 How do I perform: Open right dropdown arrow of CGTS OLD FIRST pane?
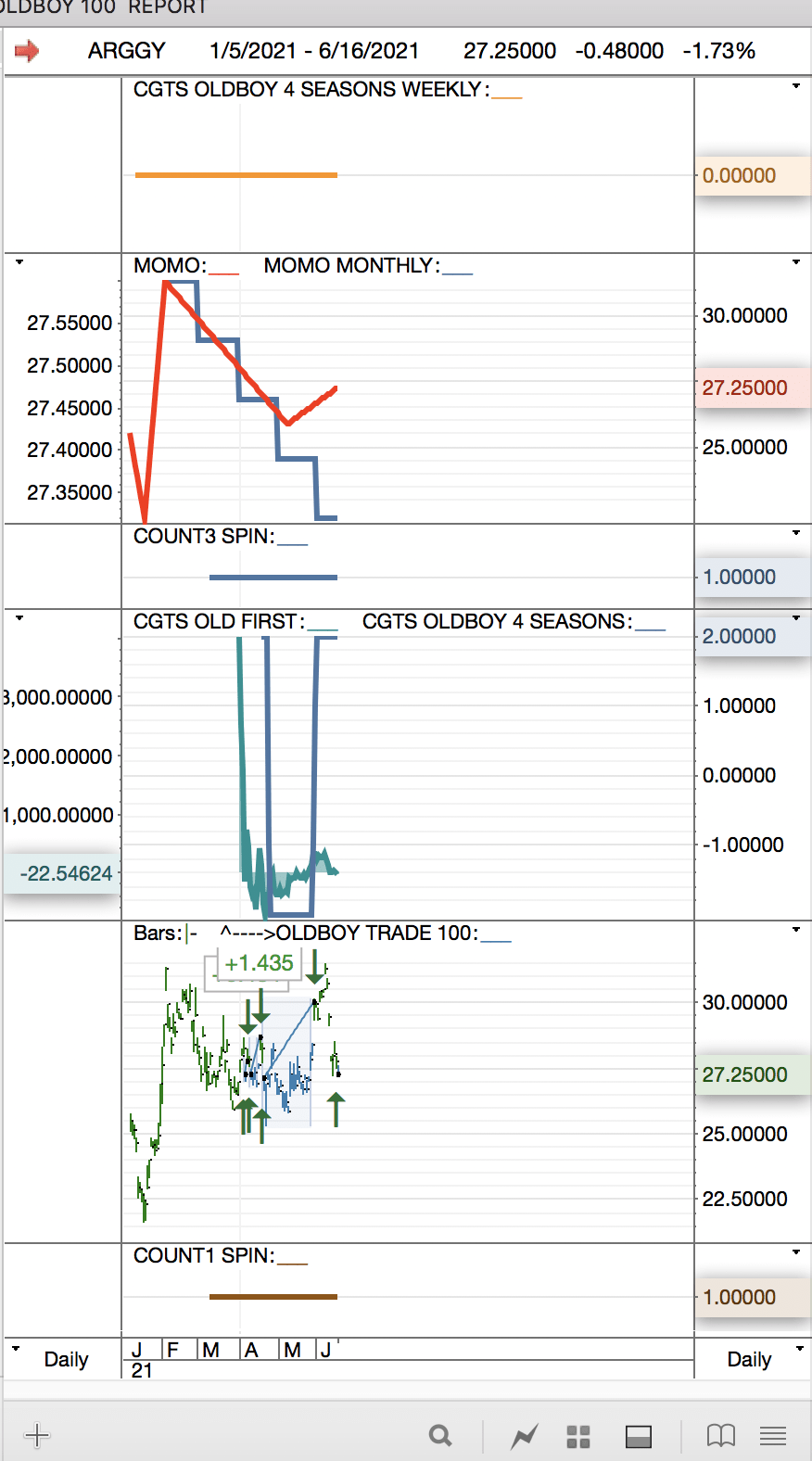796,618
